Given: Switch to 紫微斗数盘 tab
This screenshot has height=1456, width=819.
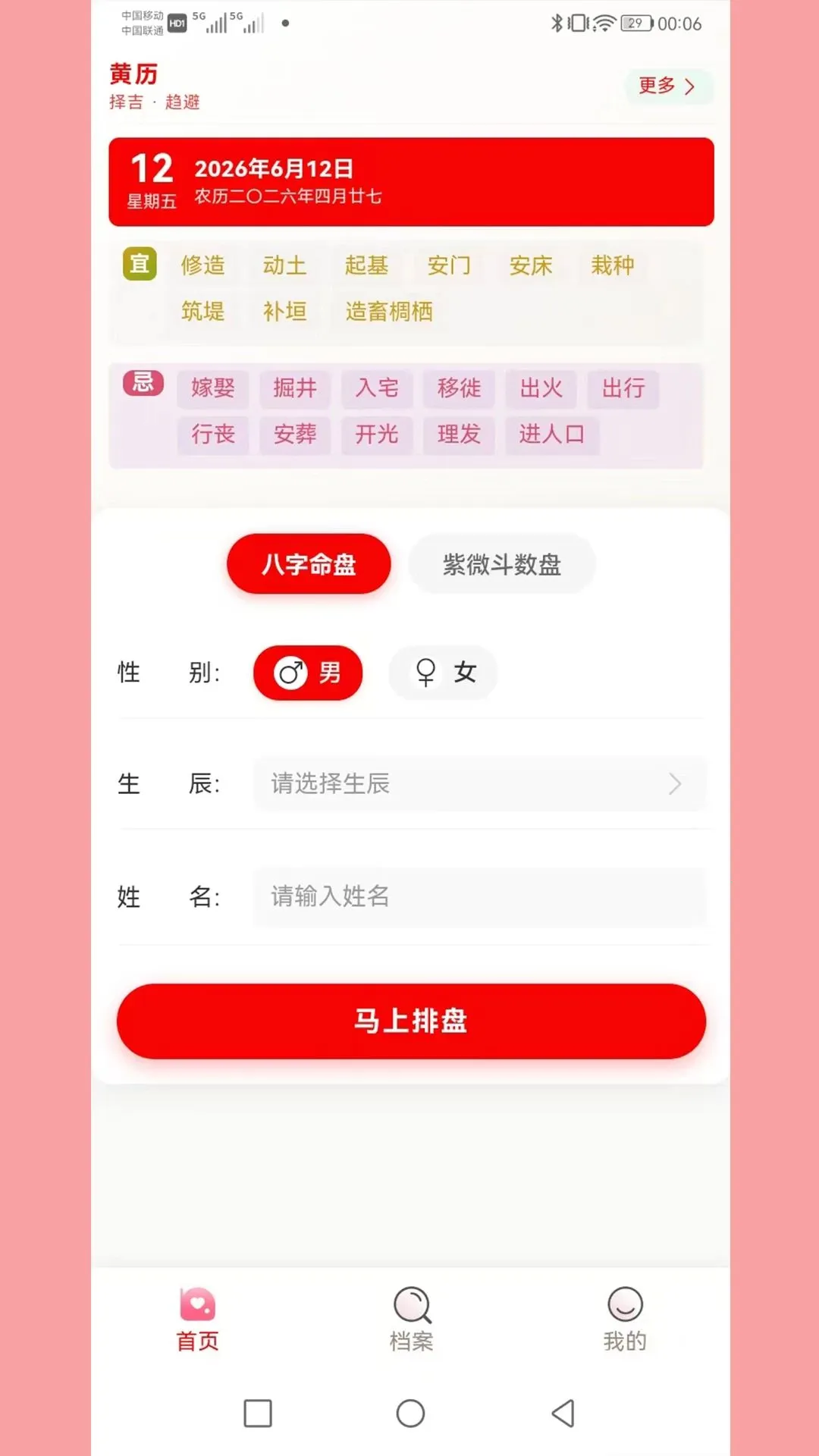Looking at the screenshot, I should [x=501, y=564].
